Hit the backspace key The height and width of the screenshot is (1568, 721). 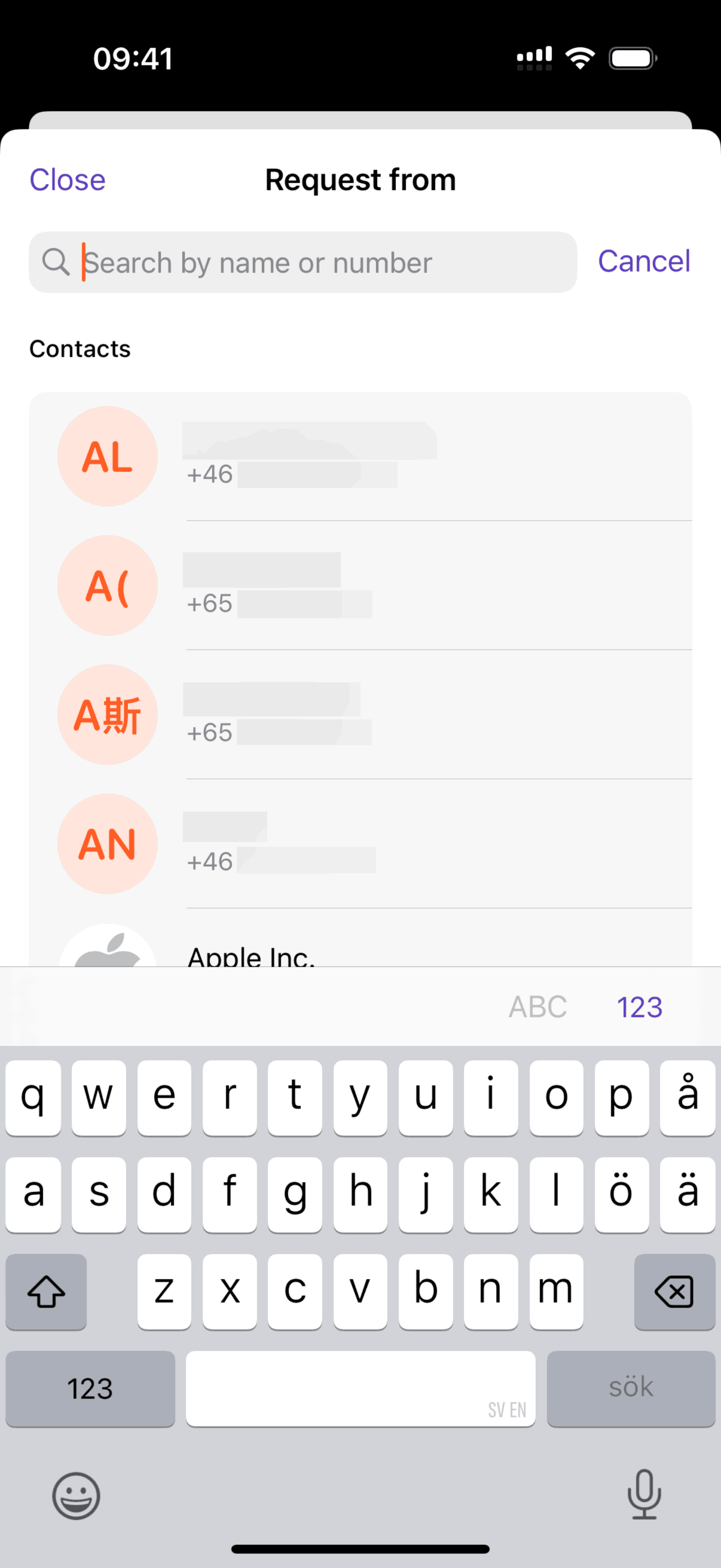coord(674,1292)
